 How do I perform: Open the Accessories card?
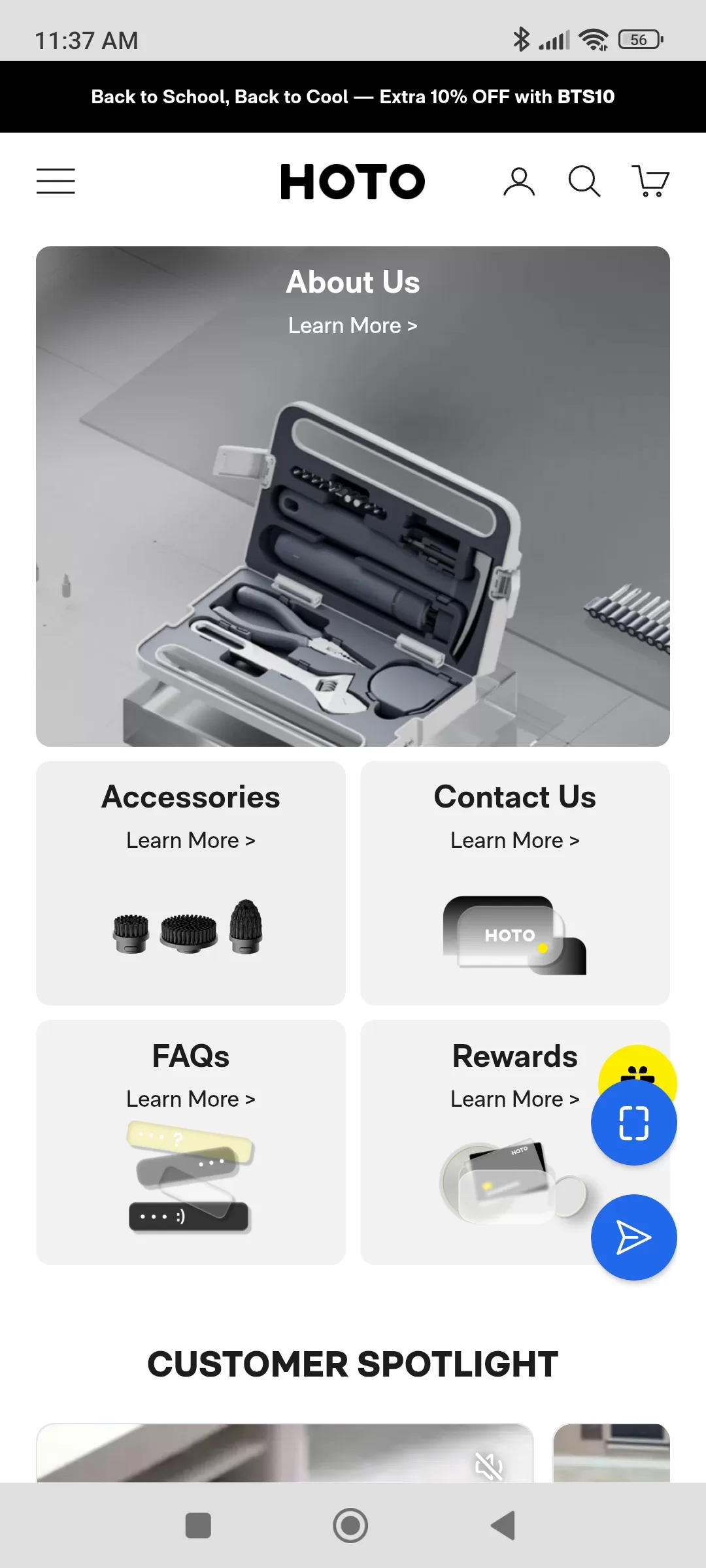coord(191,882)
